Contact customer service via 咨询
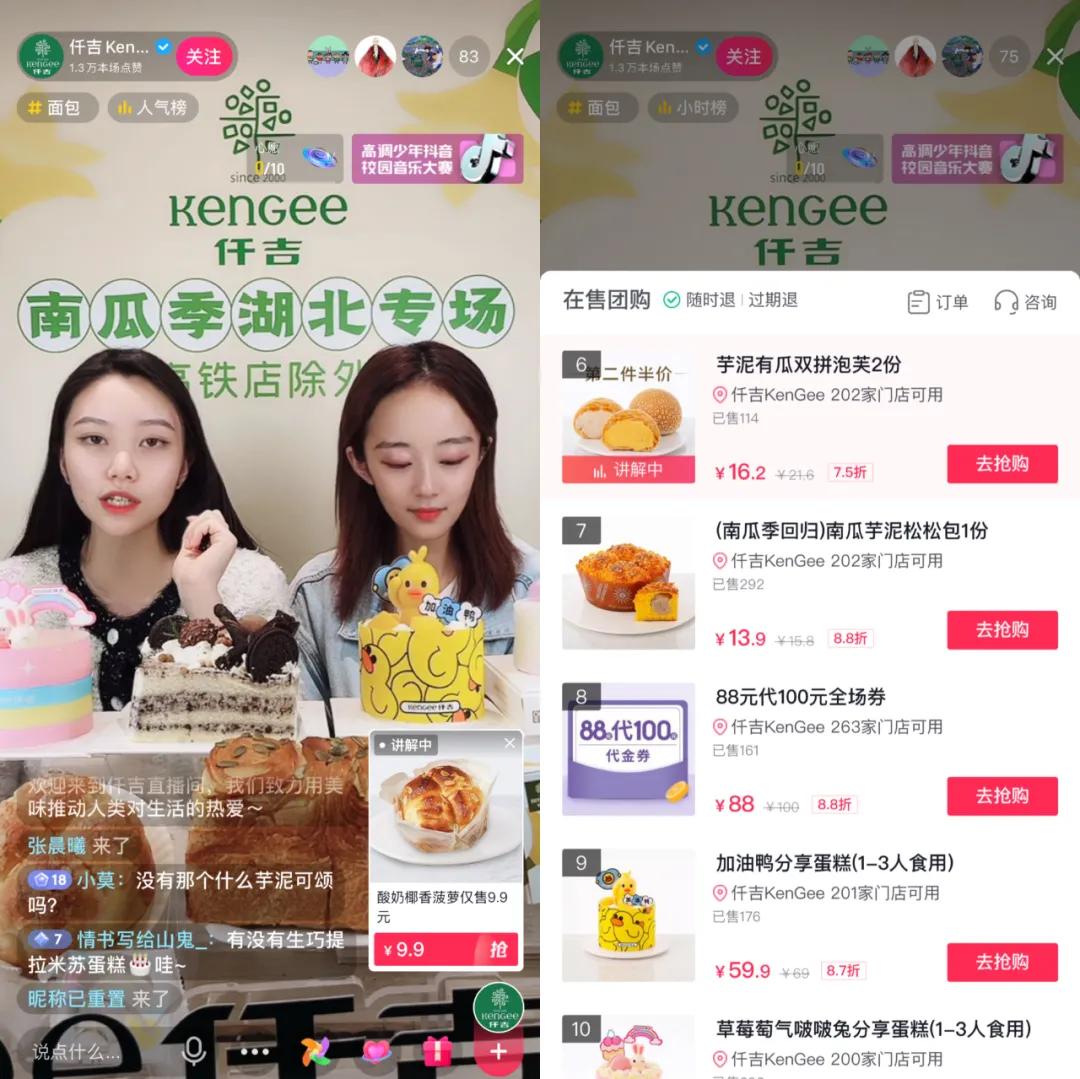The width and height of the screenshot is (1080, 1079). coord(1025,301)
